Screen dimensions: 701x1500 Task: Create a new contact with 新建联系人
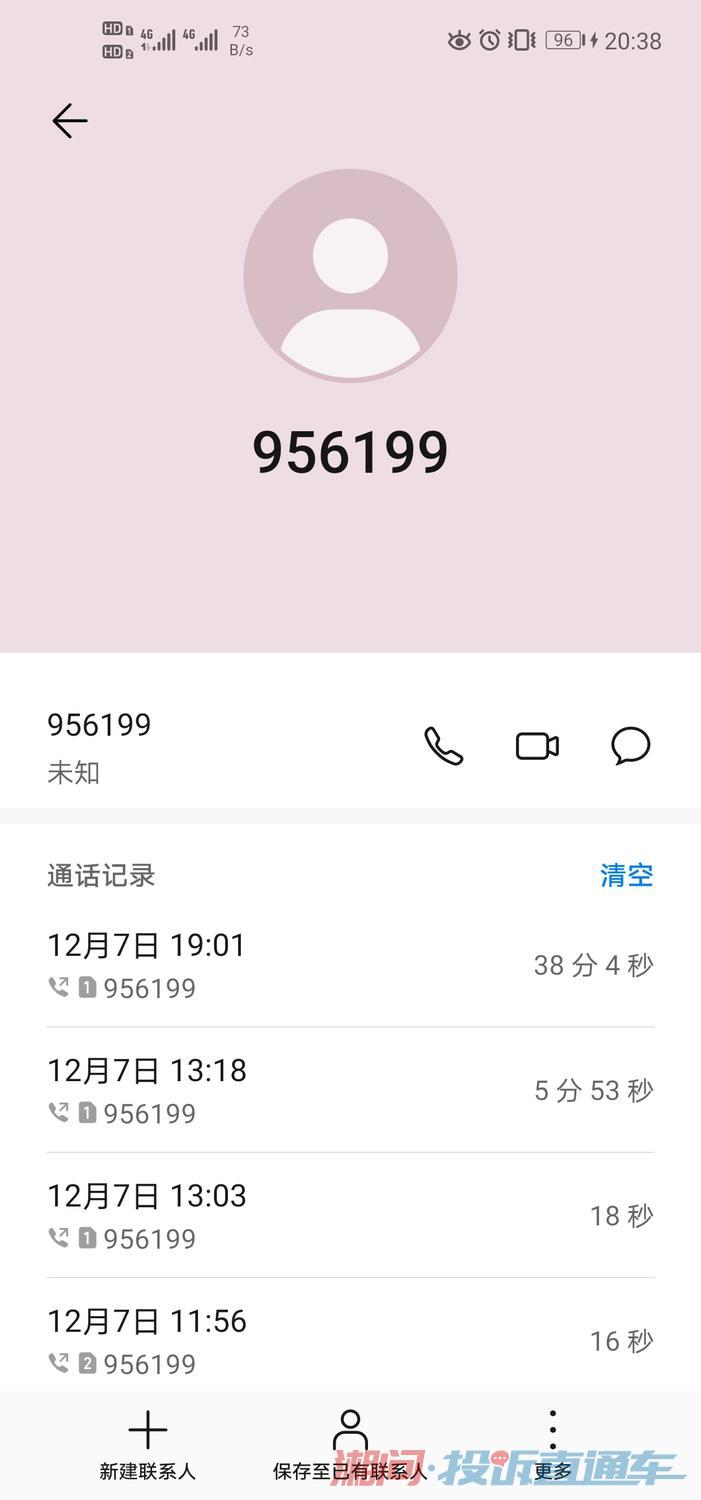click(148, 1445)
